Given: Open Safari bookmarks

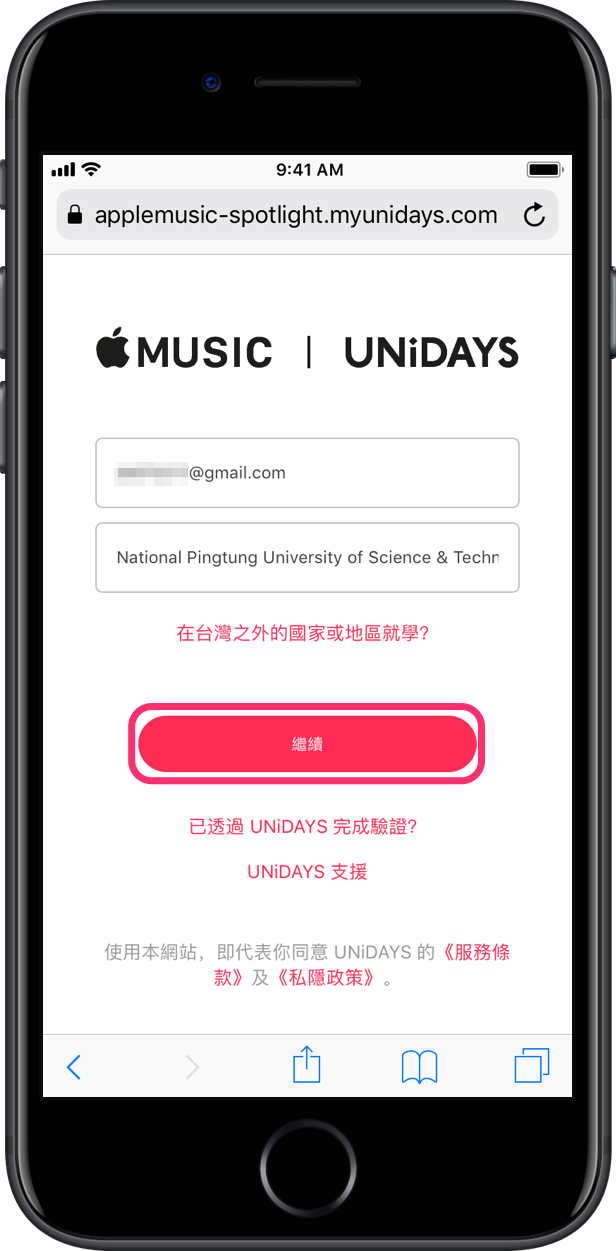Looking at the screenshot, I should click(x=419, y=1067).
